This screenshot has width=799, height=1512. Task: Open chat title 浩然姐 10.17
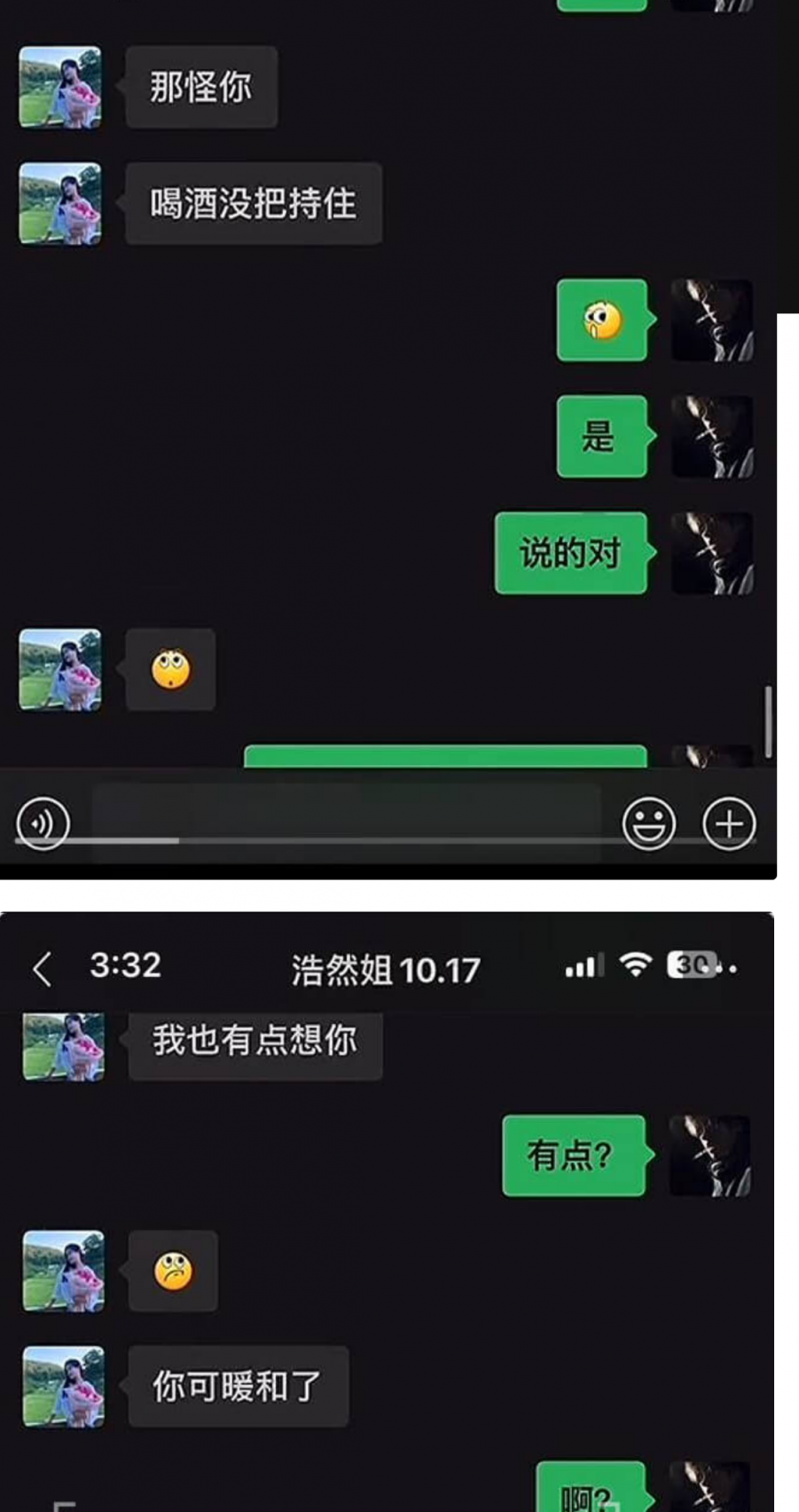pos(386,969)
